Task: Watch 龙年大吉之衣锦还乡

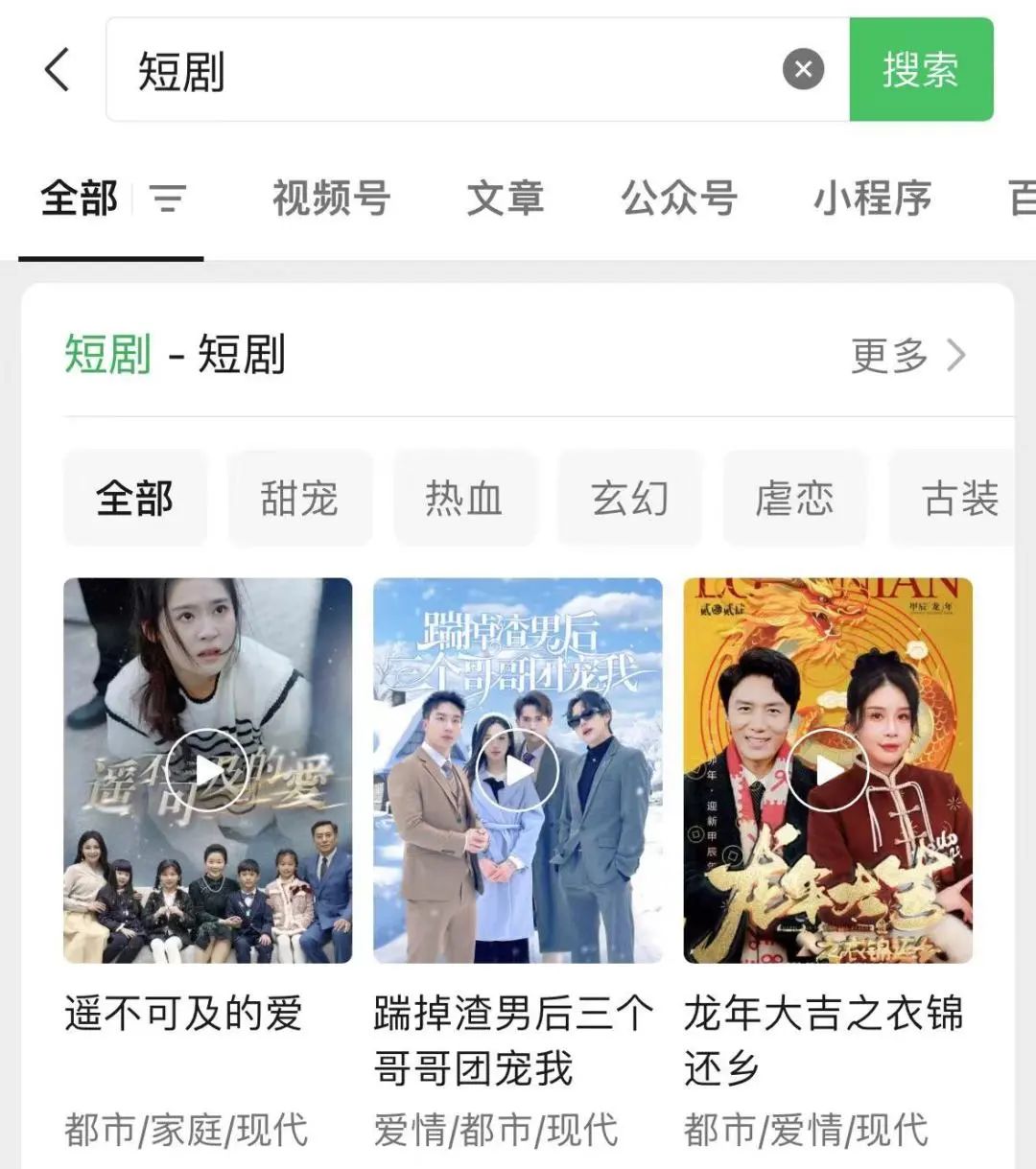Action: point(828,770)
